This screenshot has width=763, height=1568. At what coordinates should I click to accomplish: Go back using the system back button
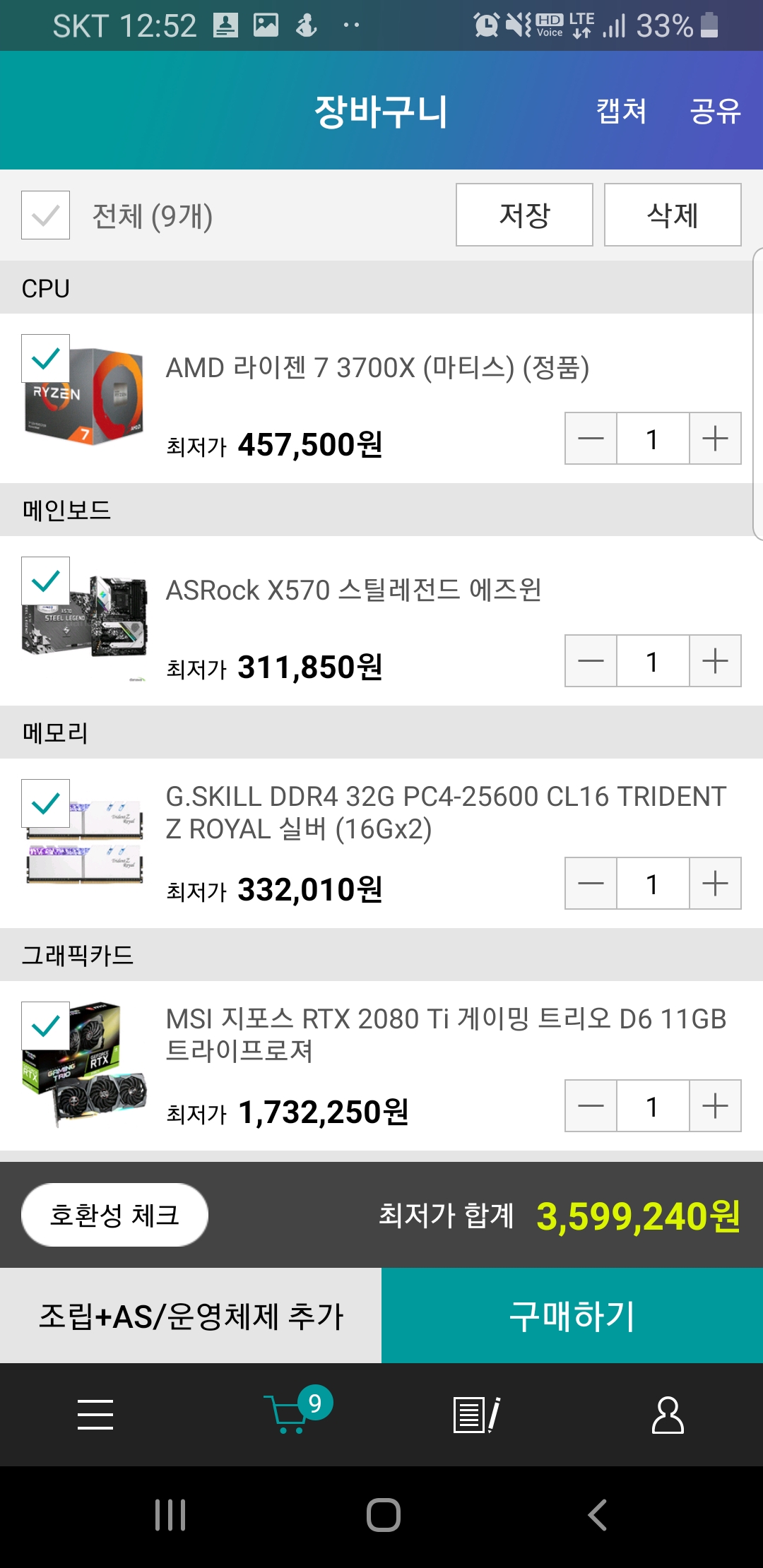(597, 1515)
